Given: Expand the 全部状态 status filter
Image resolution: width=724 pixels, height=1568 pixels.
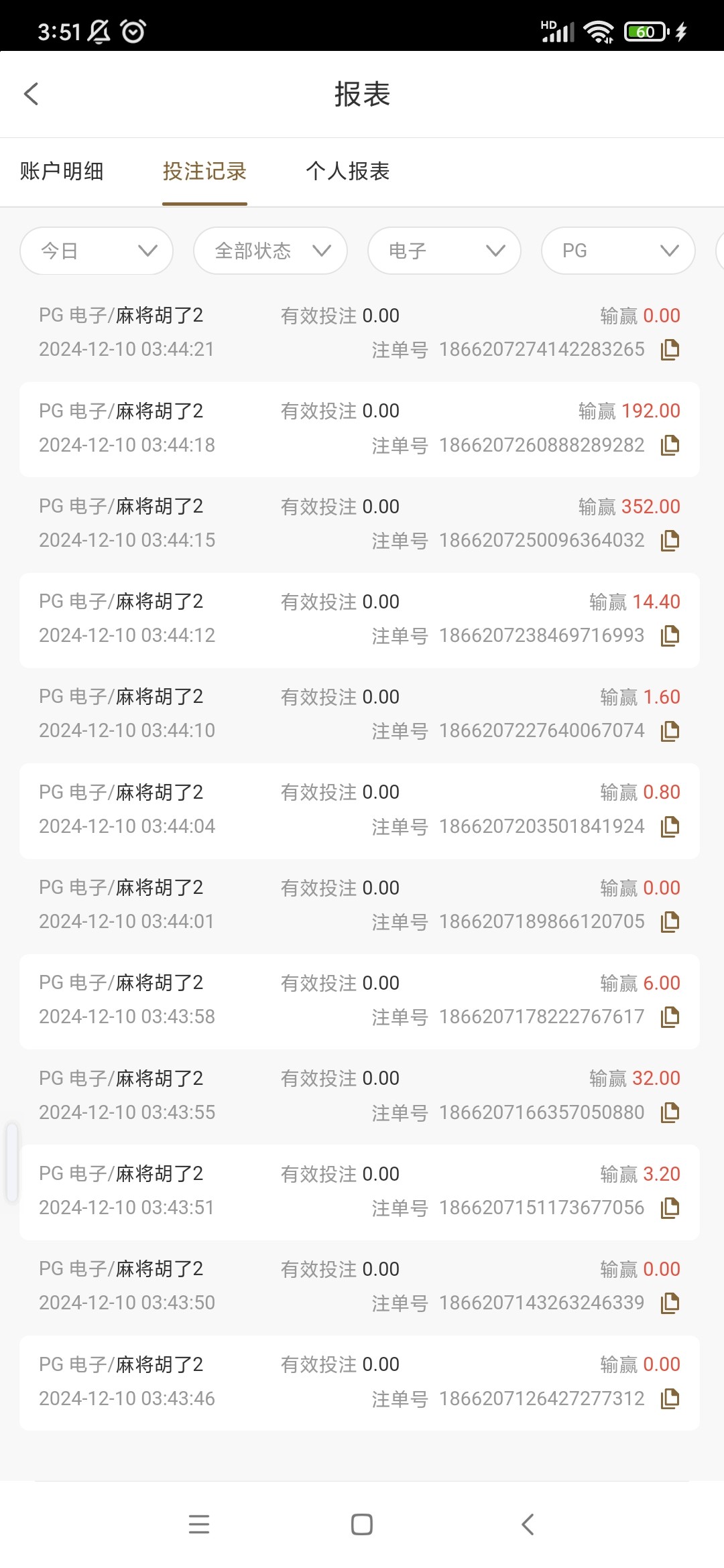Looking at the screenshot, I should [x=270, y=251].
